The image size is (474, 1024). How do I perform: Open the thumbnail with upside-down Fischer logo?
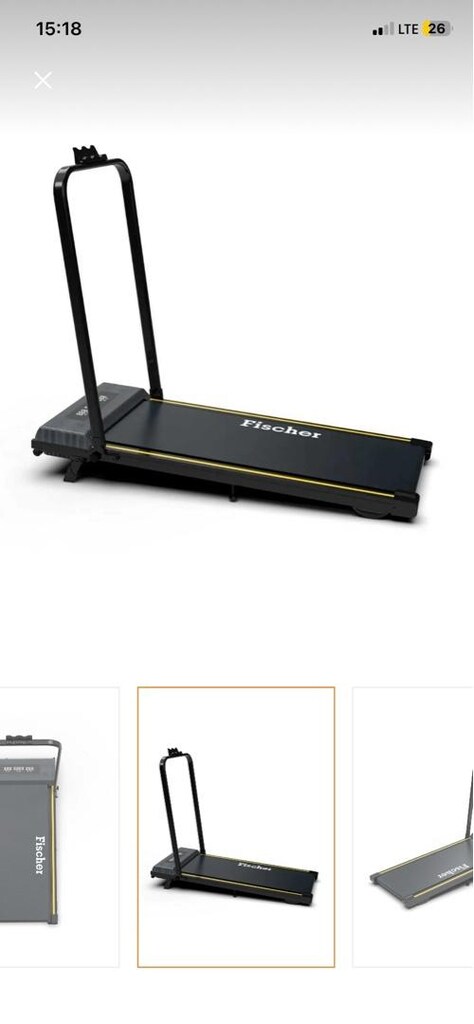tap(413, 826)
